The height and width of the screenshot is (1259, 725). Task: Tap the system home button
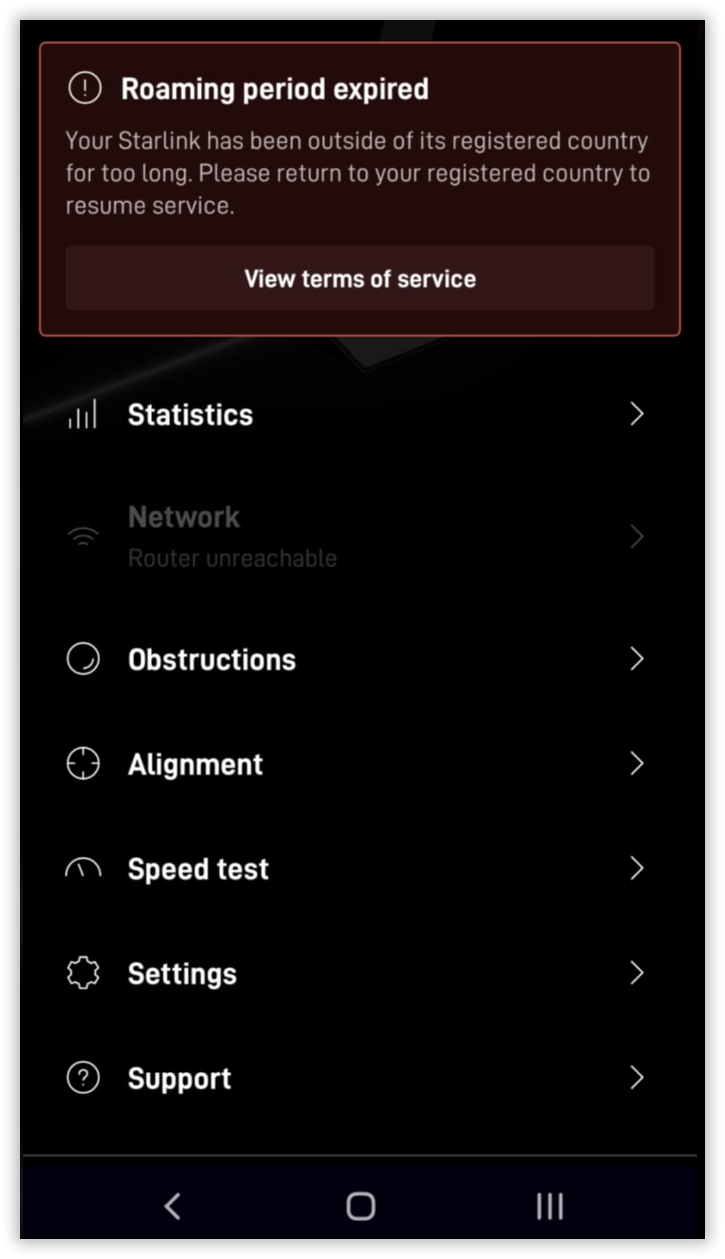coord(360,1206)
